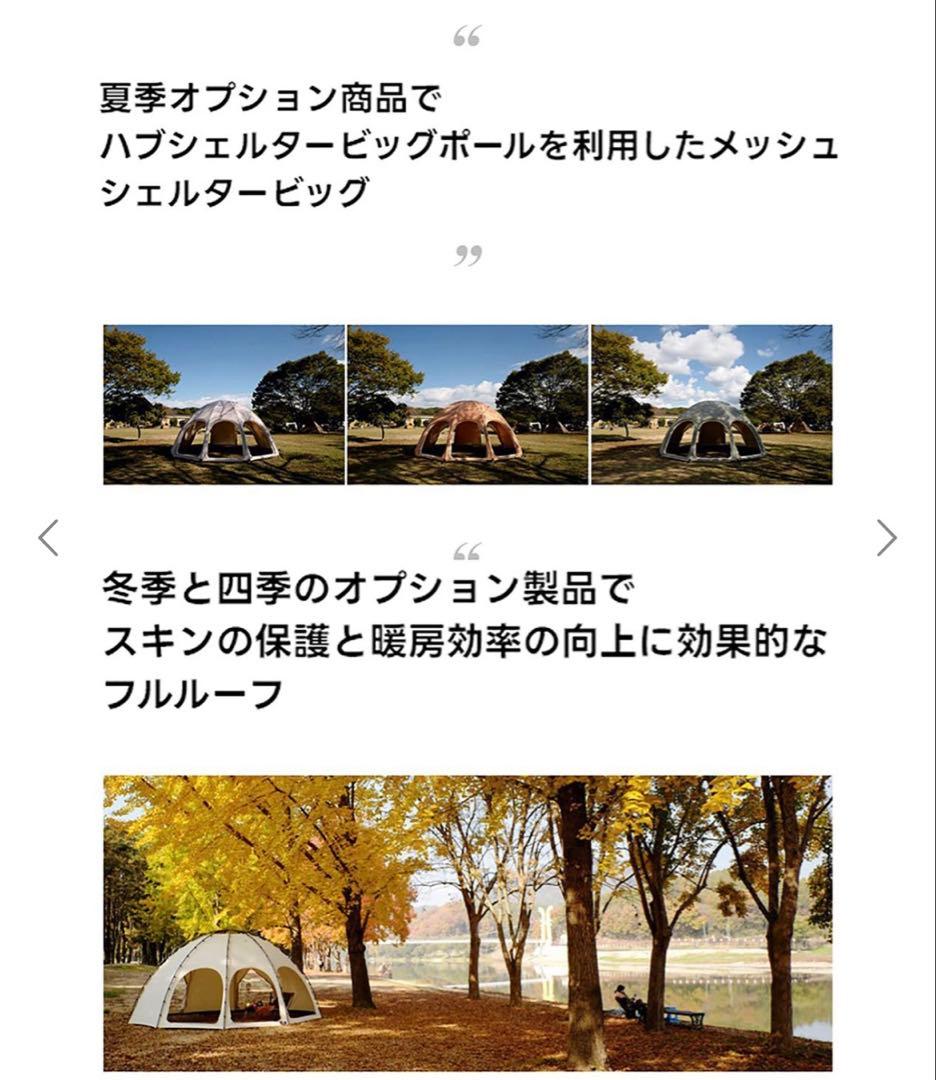The image size is (936, 1080).
Task: Navigate to next slide with right chevron
Action: pyautogui.click(x=888, y=536)
